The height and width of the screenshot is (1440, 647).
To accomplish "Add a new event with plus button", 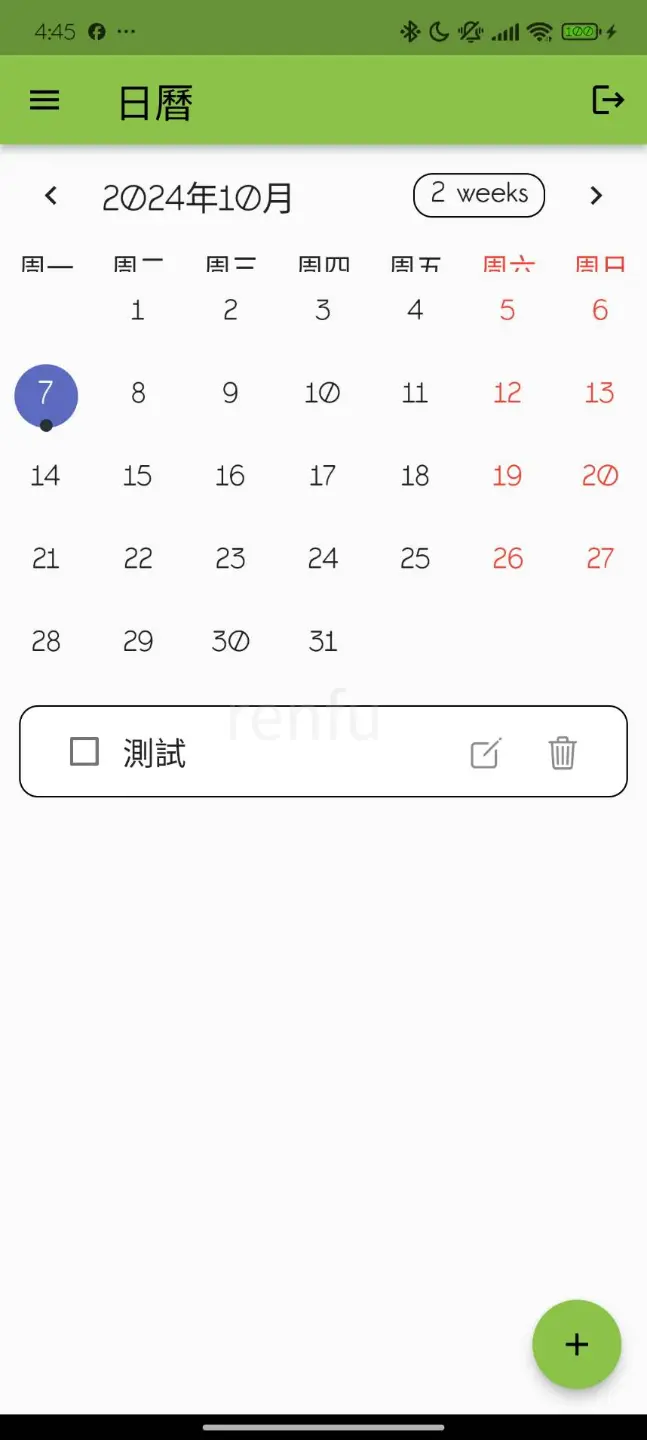I will 576,1344.
